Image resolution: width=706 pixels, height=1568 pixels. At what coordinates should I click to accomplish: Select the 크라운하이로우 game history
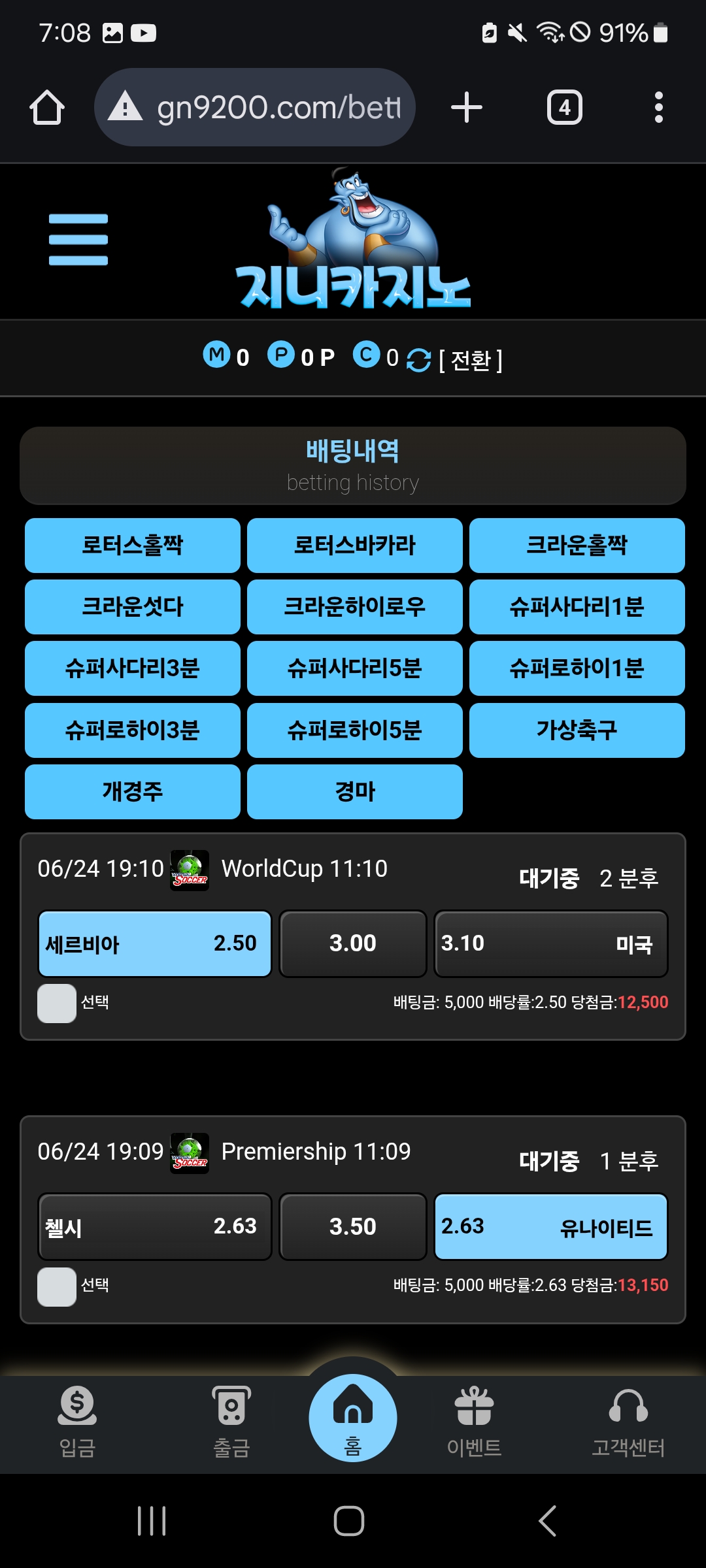tap(354, 606)
